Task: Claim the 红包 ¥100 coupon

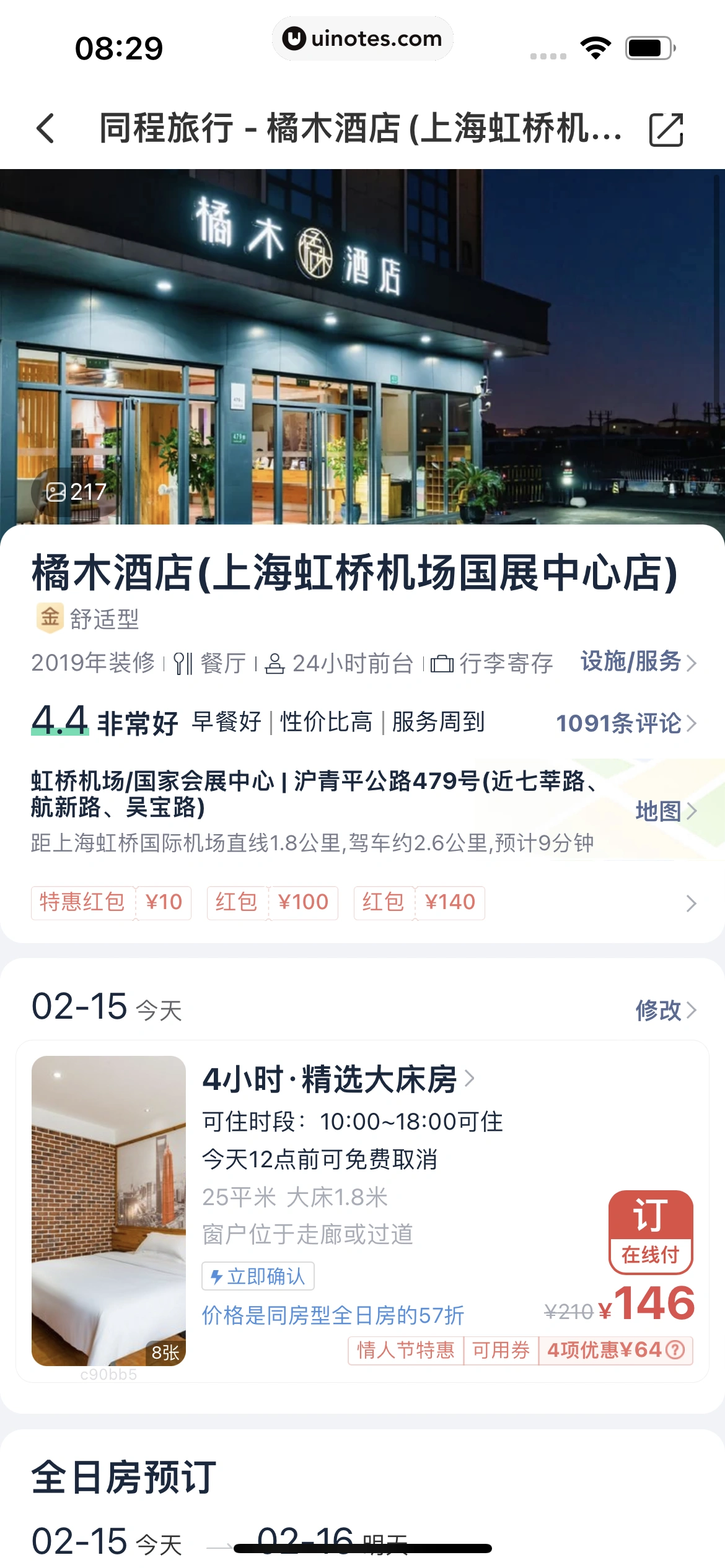Action: tap(272, 902)
